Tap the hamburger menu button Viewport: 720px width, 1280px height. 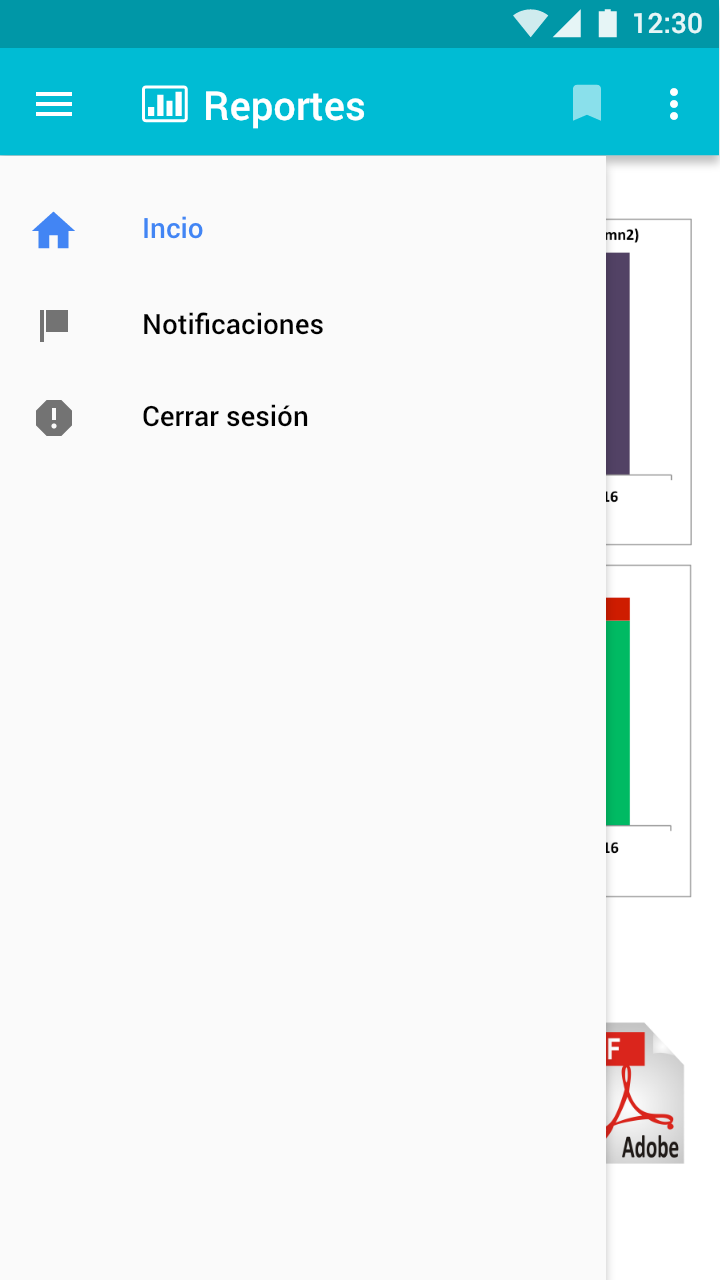point(54,104)
